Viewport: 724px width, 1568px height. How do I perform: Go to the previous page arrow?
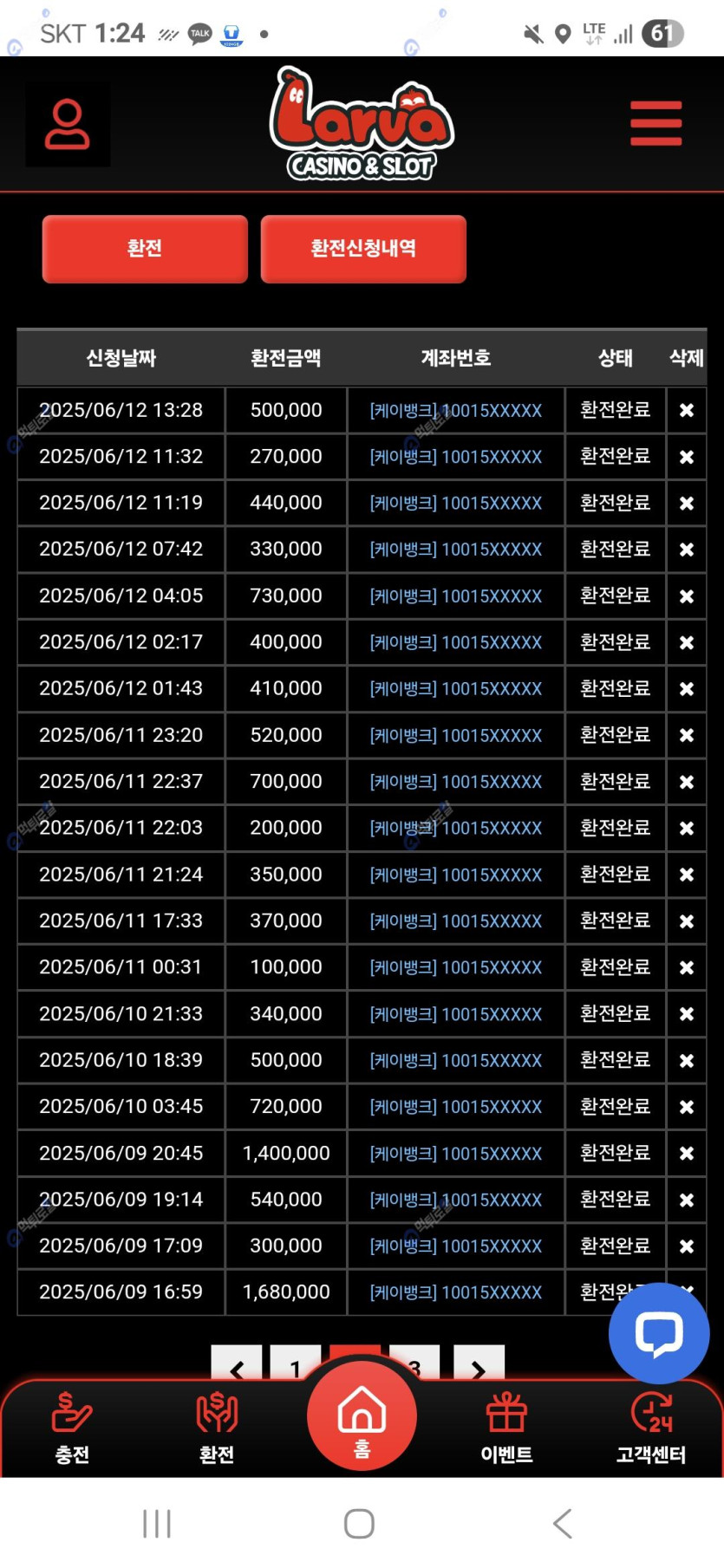click(237, 1364)
